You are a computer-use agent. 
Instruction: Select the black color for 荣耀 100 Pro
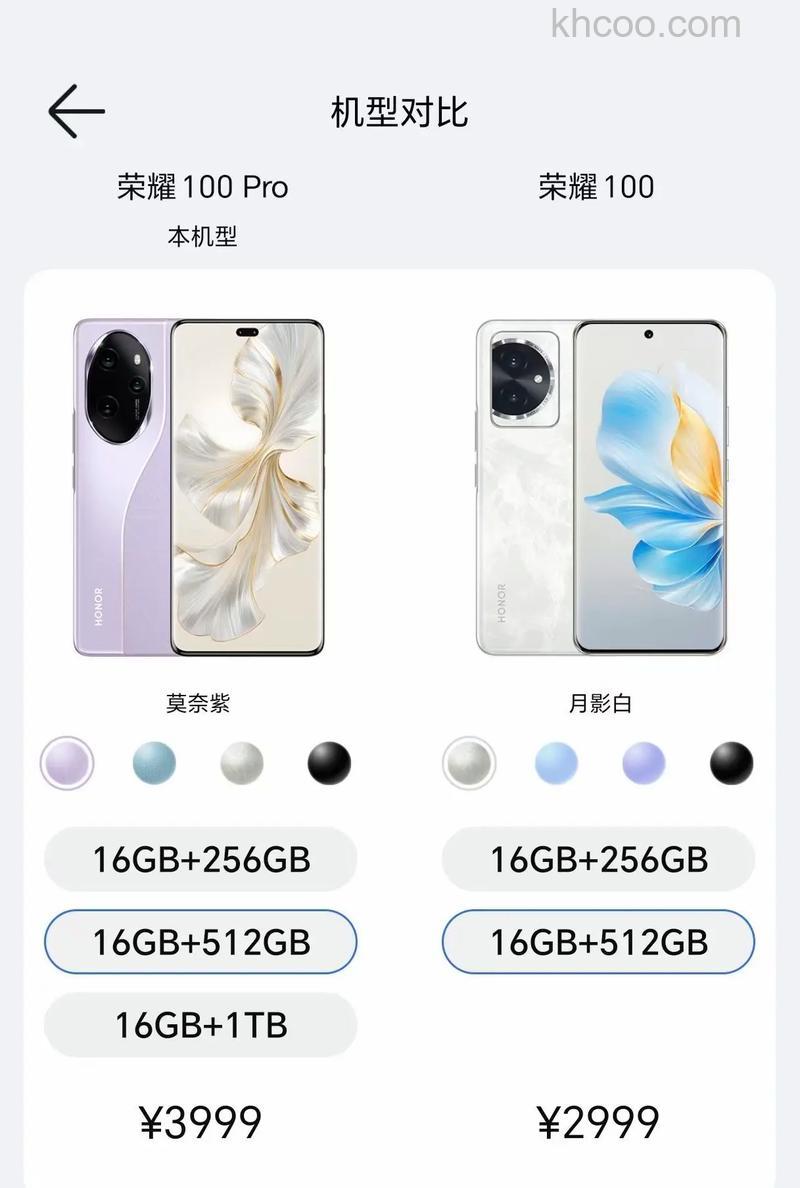coord(329,764)
